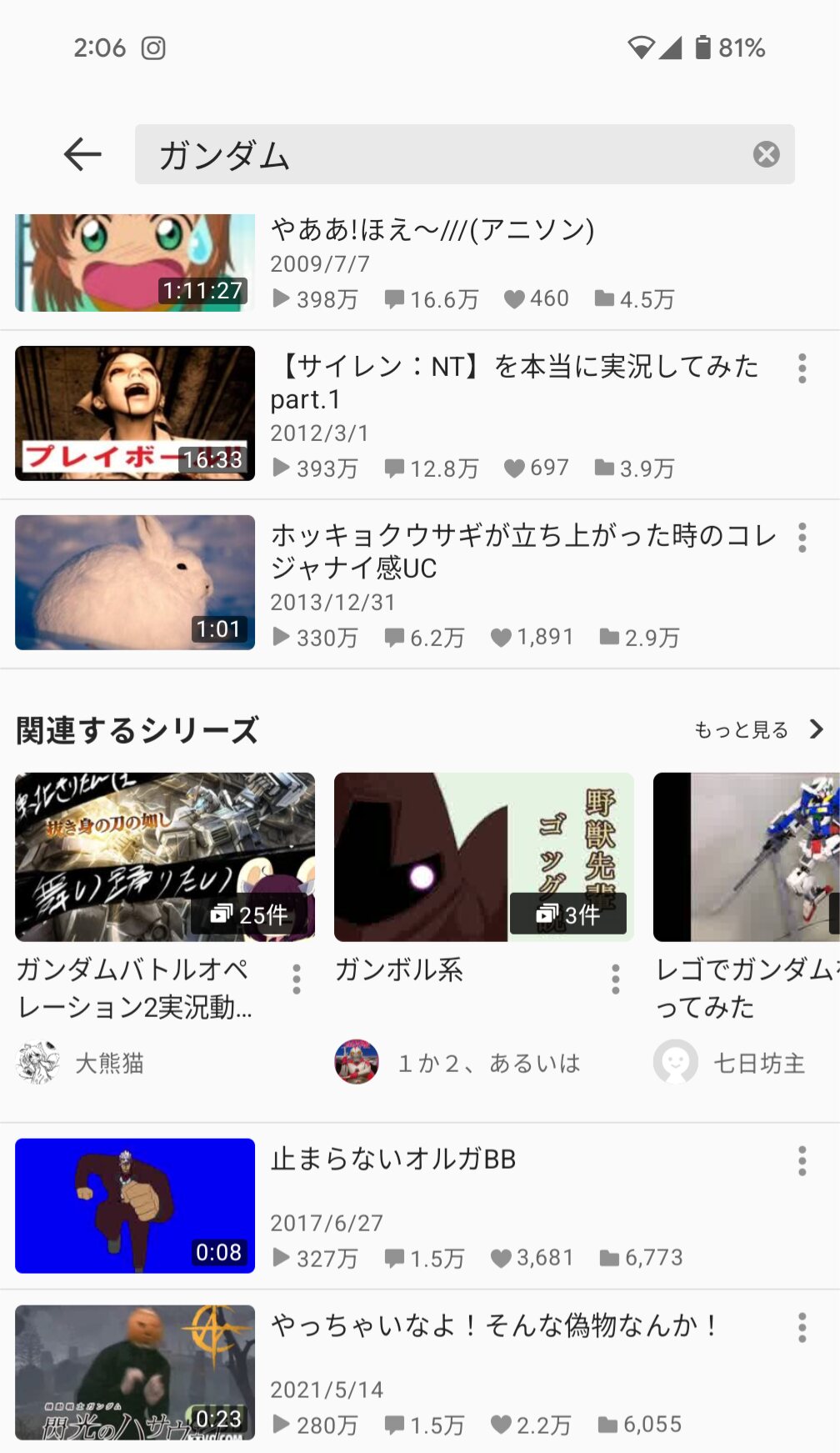
Task: Open the ガンボル系 series card
Action: click(x=483, y=858)
